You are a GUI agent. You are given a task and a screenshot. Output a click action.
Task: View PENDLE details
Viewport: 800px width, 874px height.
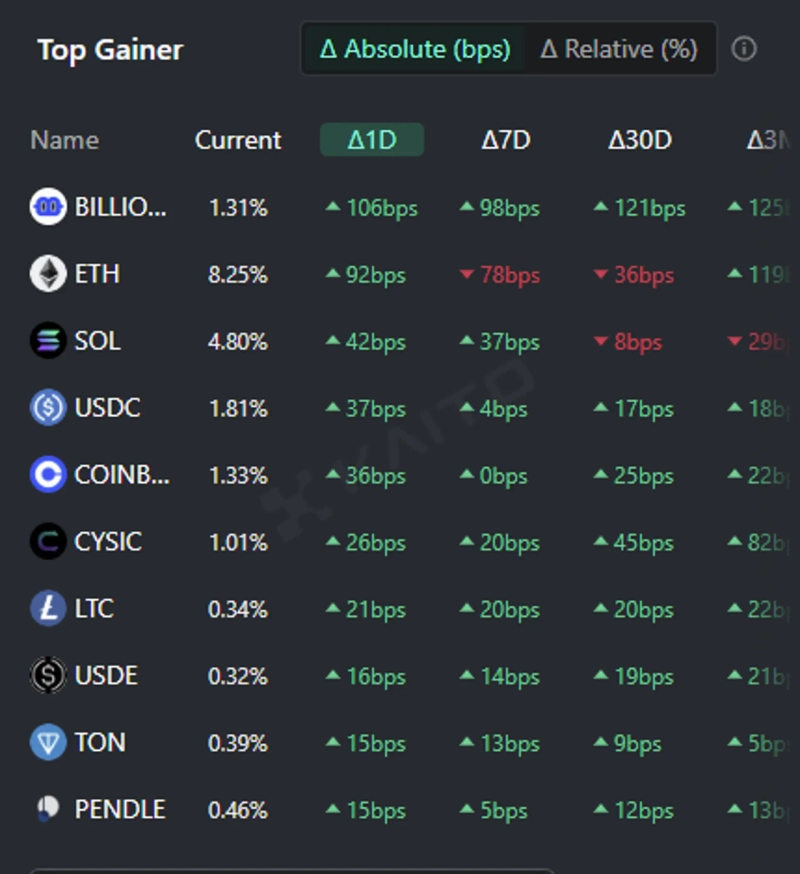pos(120,810)
